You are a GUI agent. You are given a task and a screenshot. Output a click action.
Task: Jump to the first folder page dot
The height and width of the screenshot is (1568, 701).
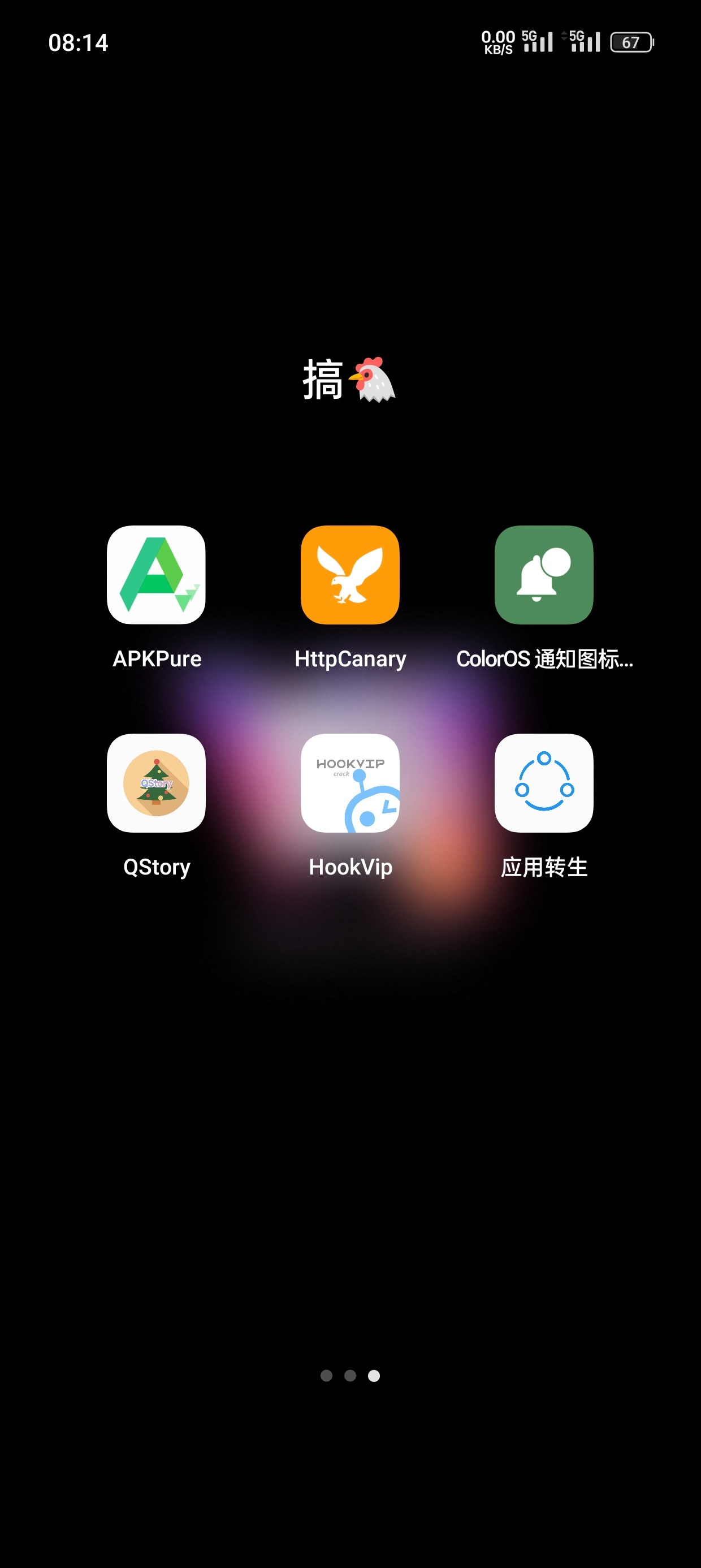(326, 1376)
